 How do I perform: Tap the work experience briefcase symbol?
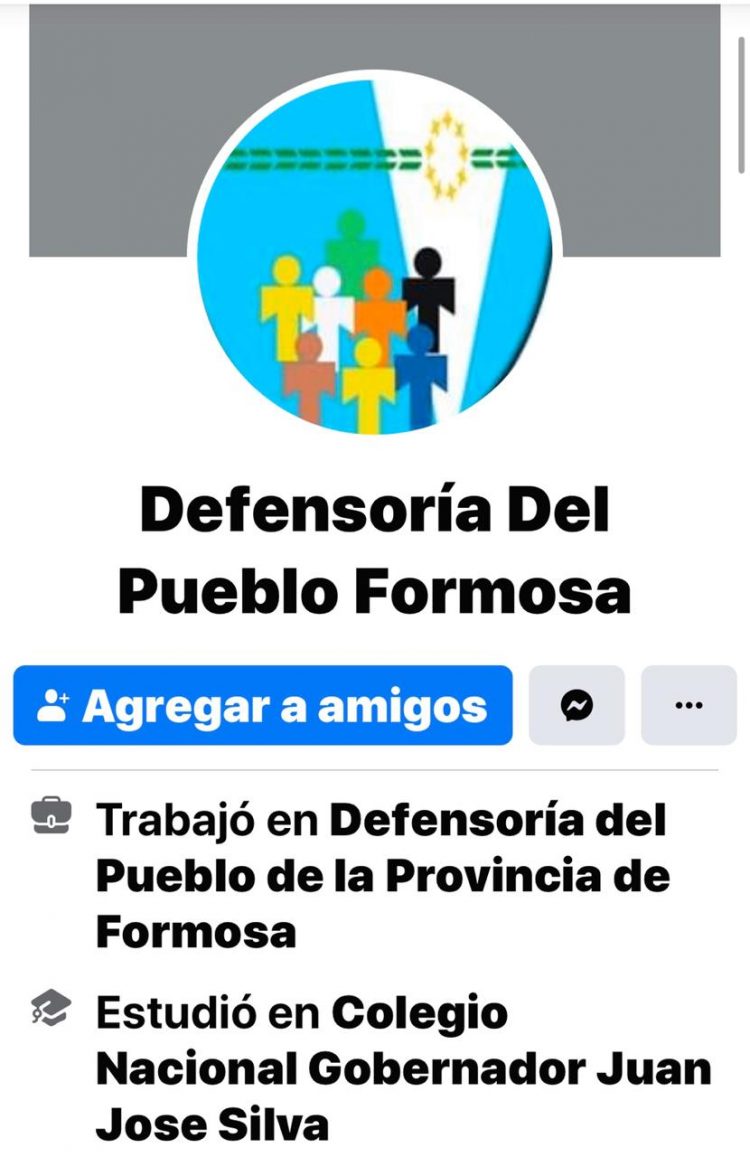tap(50, 816)
